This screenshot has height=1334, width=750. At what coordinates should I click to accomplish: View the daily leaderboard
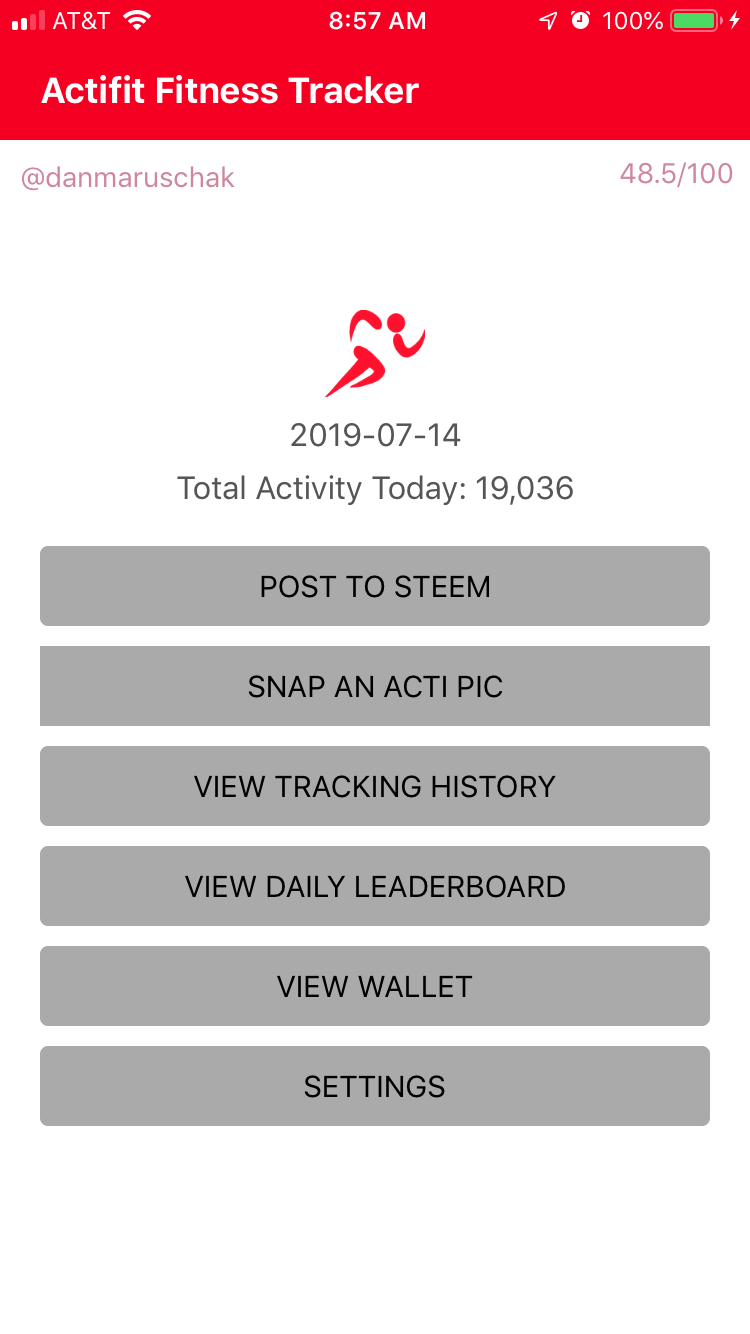[375, 886]
